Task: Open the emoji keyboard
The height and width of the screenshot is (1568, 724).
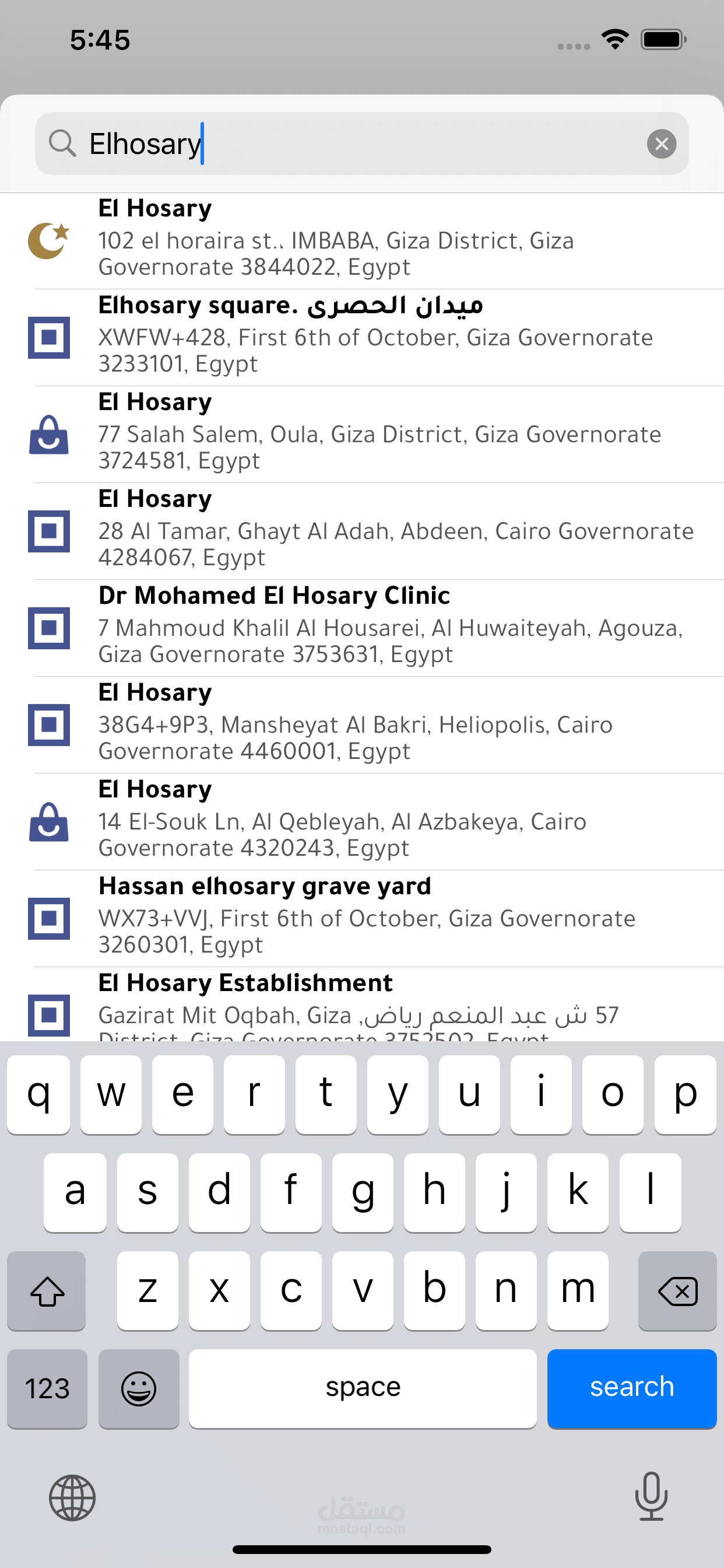Action: point(139,1388)
